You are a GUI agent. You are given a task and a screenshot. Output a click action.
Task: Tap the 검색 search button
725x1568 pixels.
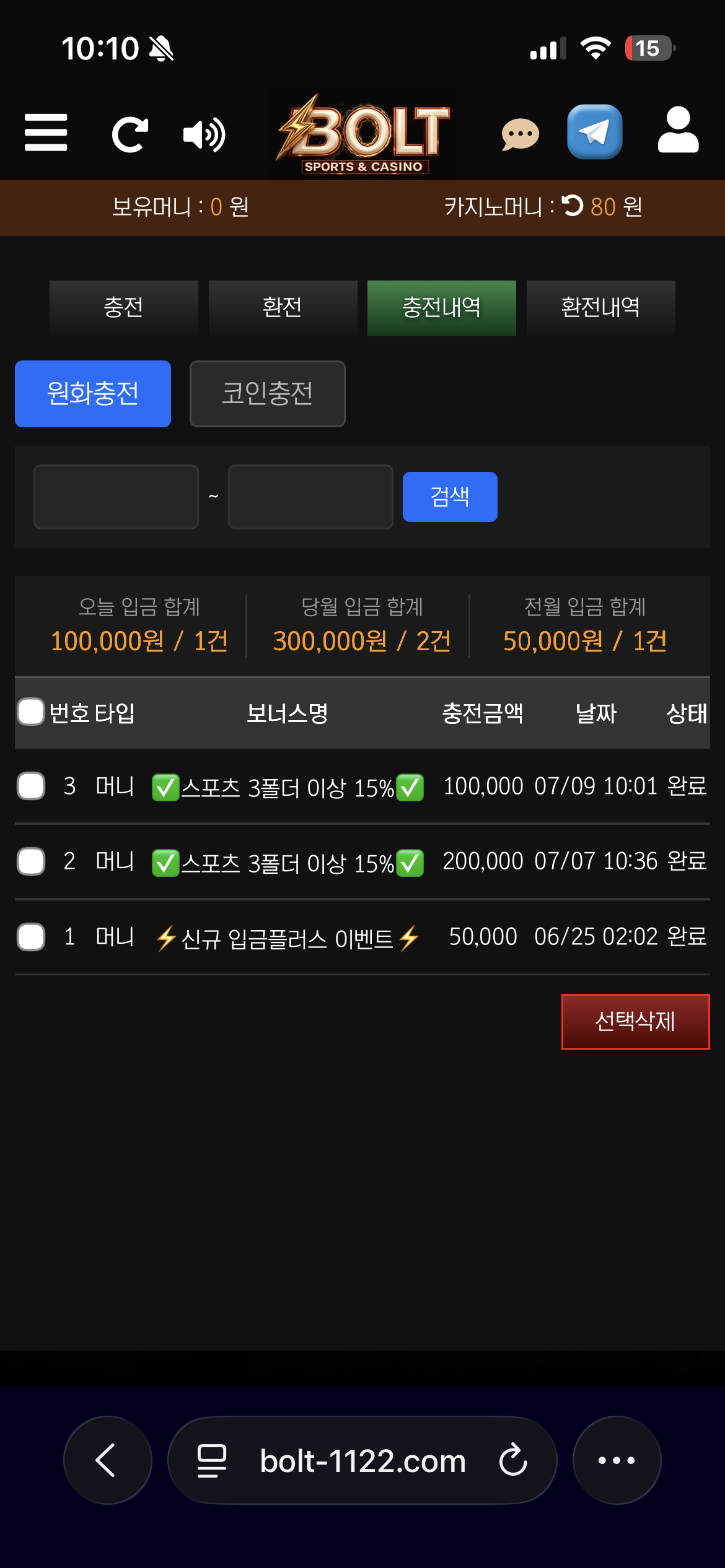pos(450,497)
